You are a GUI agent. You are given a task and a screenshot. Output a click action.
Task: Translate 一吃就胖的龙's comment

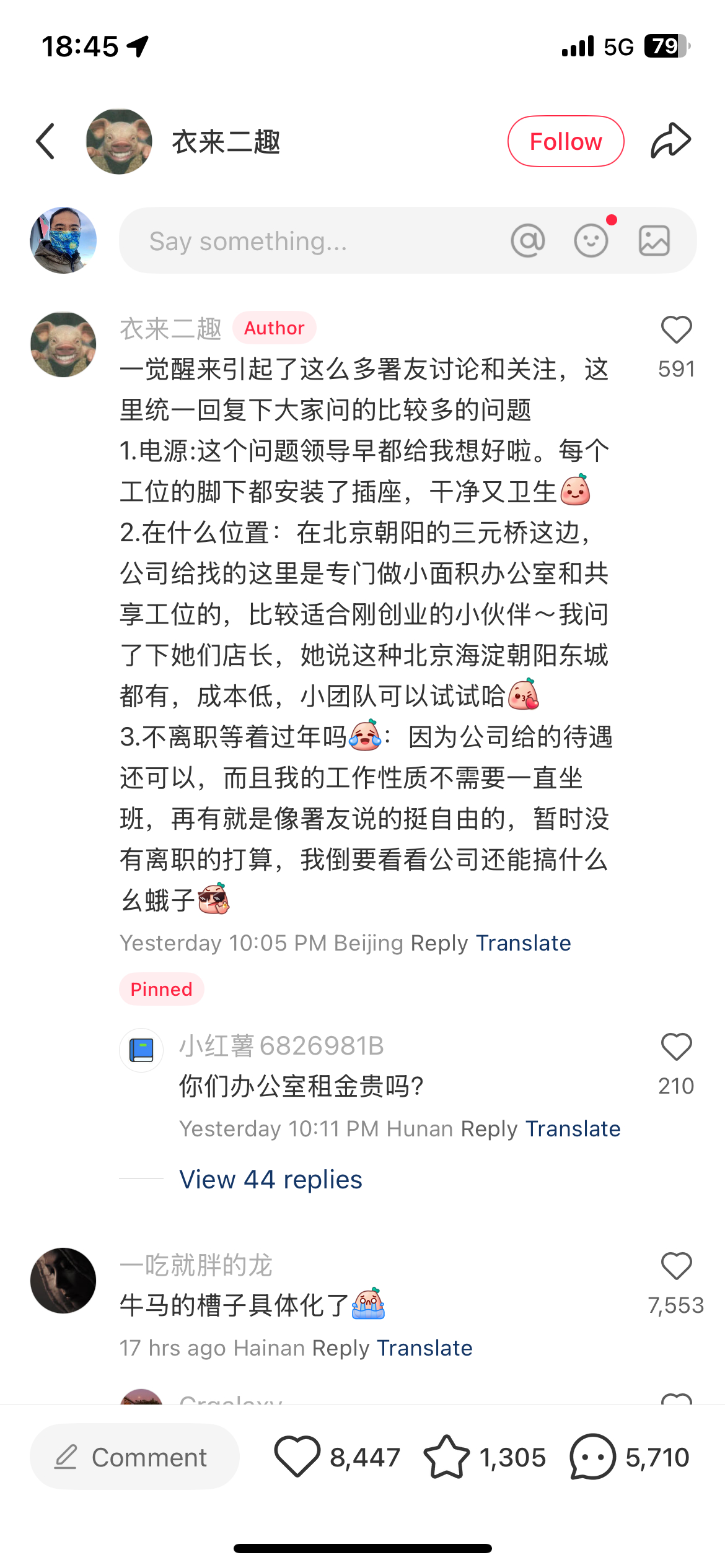(424, 1348)
